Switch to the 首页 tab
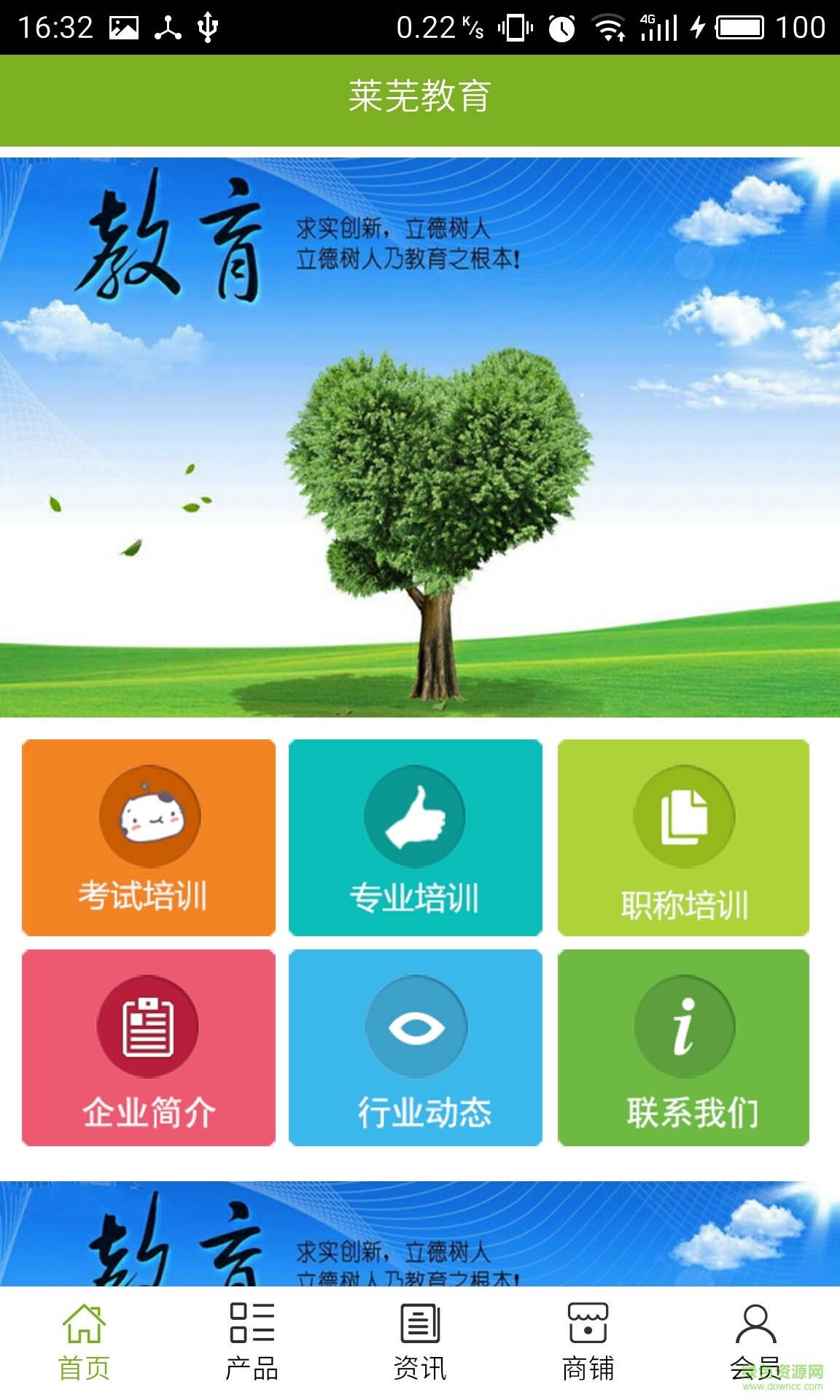The width and height of the screenshot is (840, 1400). (84, 1343)
